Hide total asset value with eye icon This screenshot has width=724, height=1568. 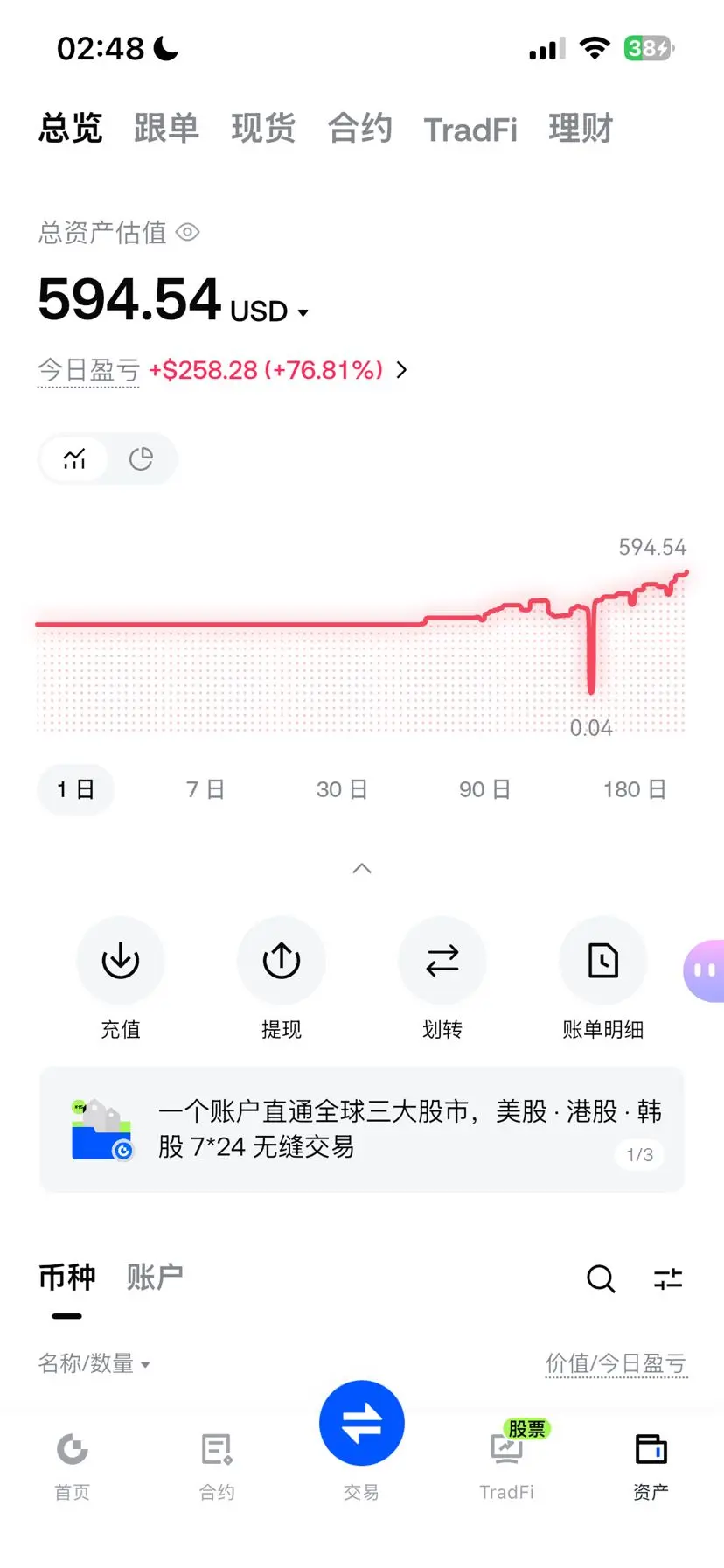[188, 232]
